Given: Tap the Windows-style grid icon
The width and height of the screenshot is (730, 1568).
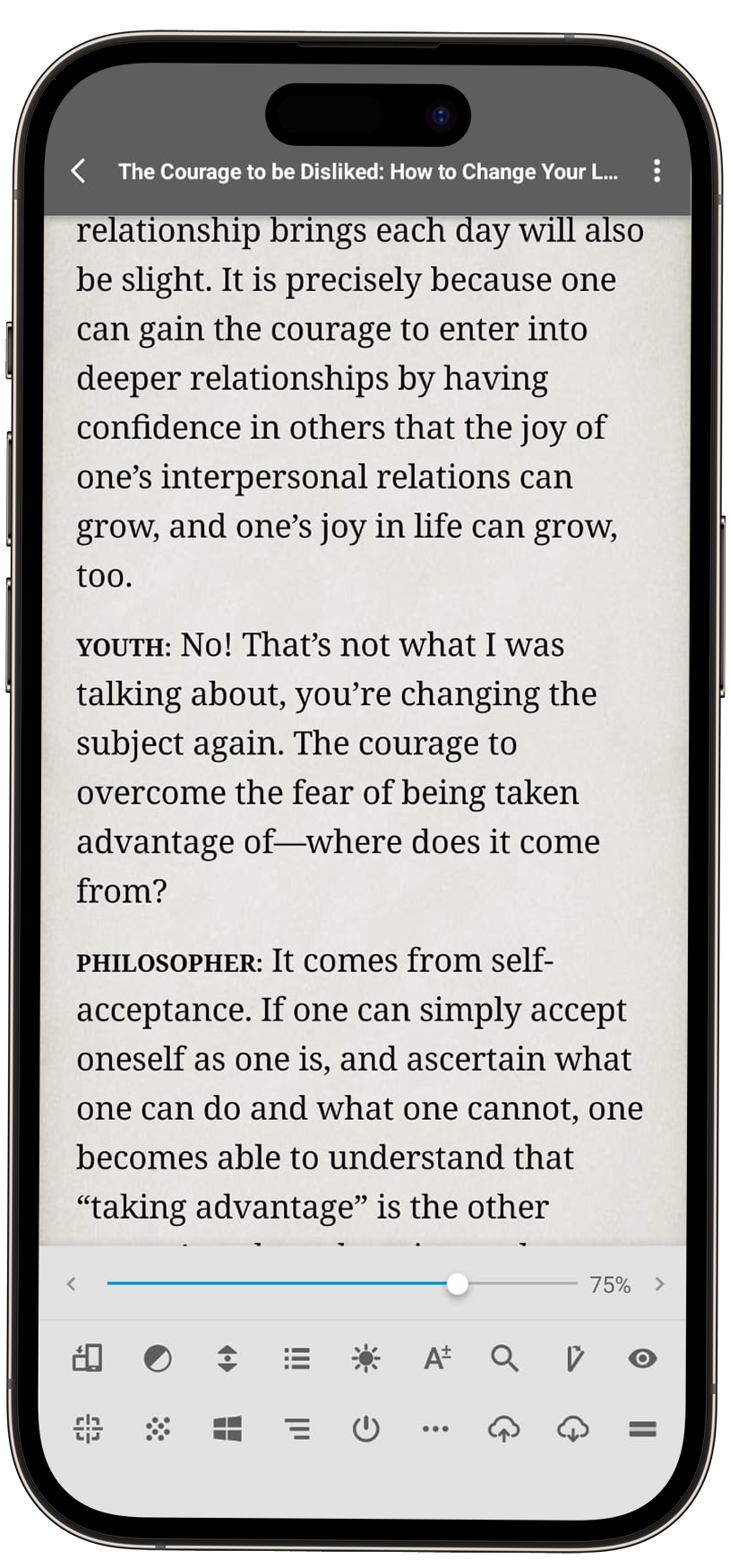Looking at the screenshot, I should pos(228,1428).
